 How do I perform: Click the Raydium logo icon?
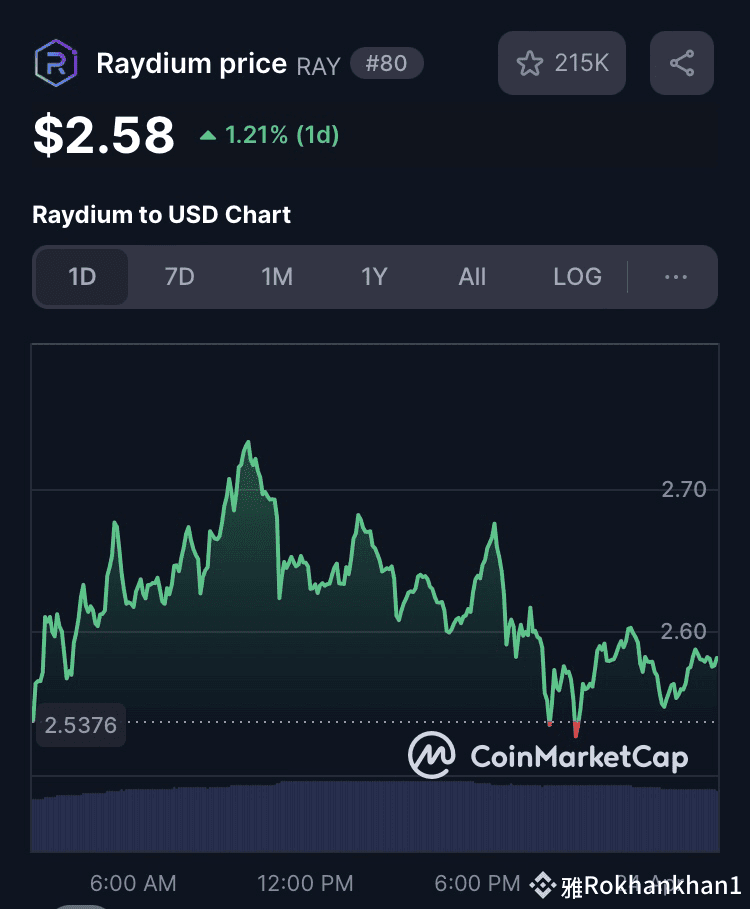coord(56,64)
